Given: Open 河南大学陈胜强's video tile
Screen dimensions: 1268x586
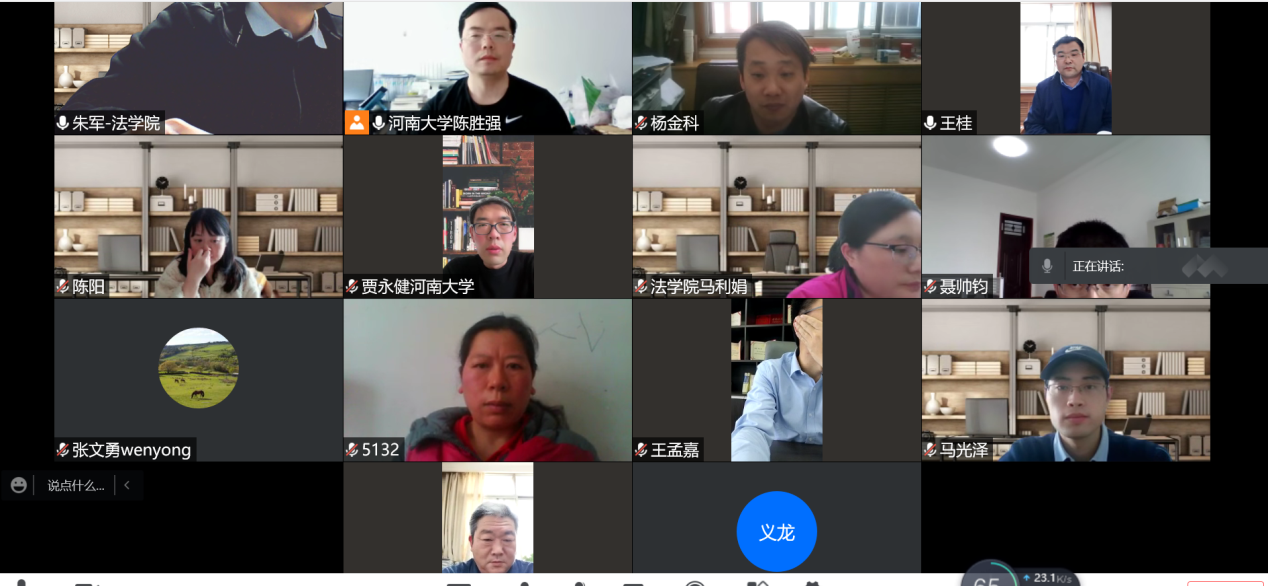Looking at the screenshot, I should (x=487, y=68).
